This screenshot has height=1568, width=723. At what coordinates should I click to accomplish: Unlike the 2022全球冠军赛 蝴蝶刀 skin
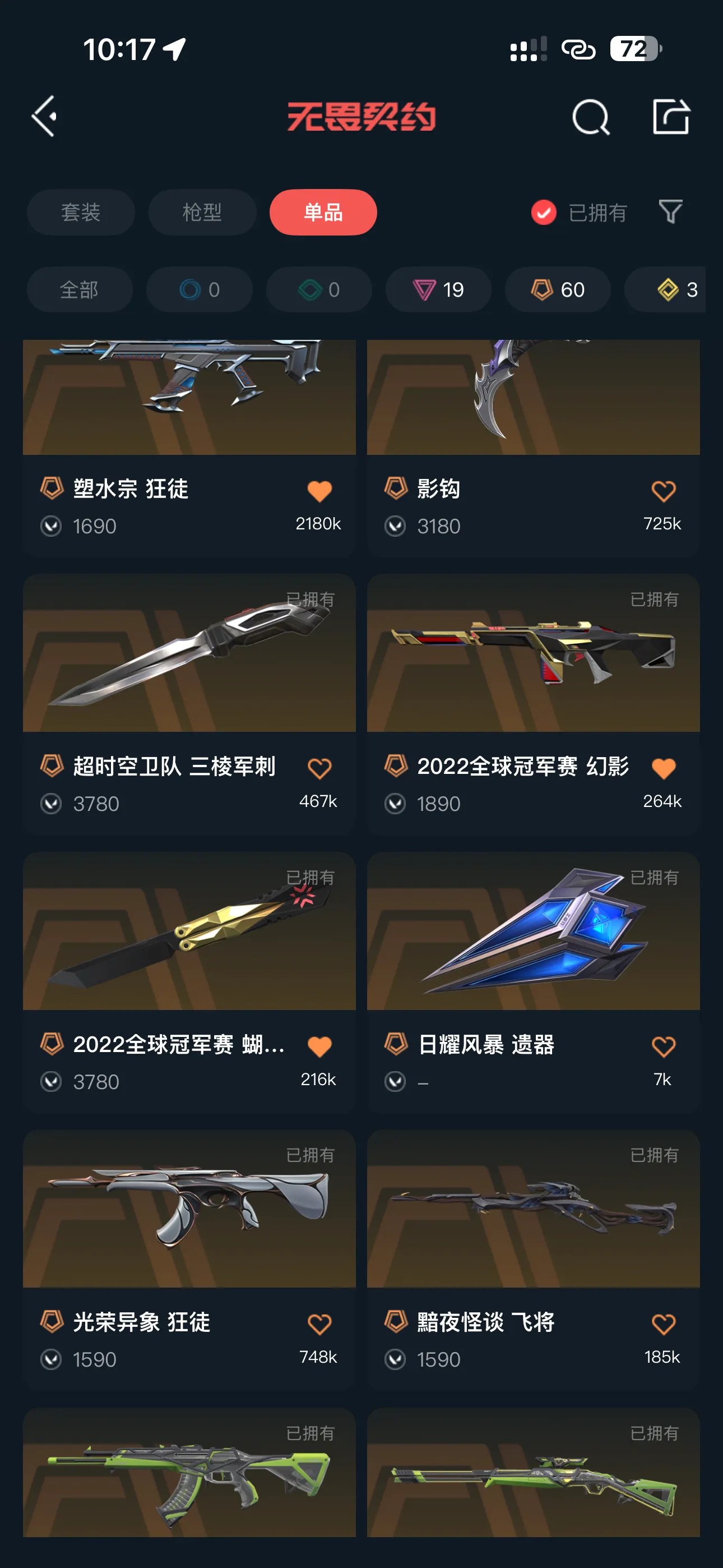(319, 1047)
